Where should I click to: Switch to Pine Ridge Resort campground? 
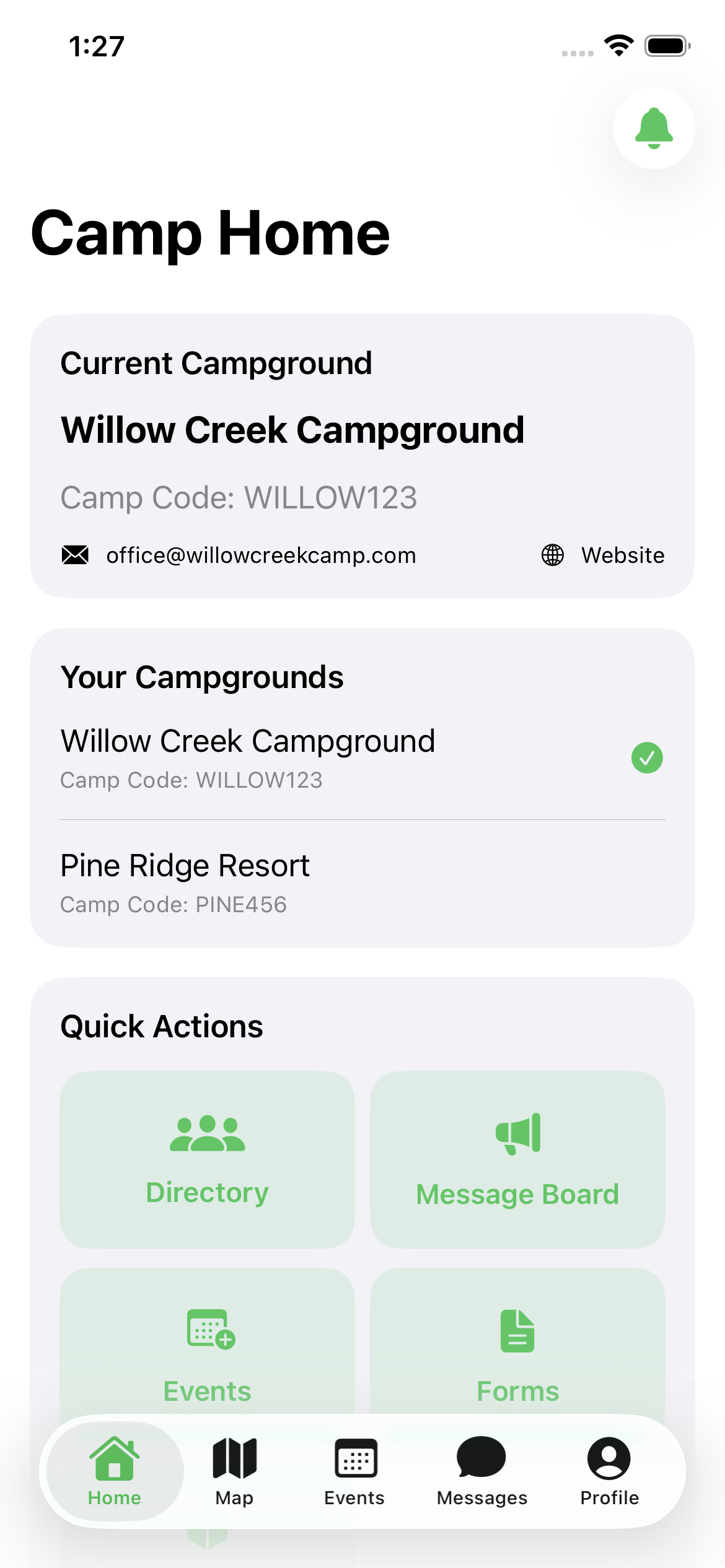coord(362,883)
